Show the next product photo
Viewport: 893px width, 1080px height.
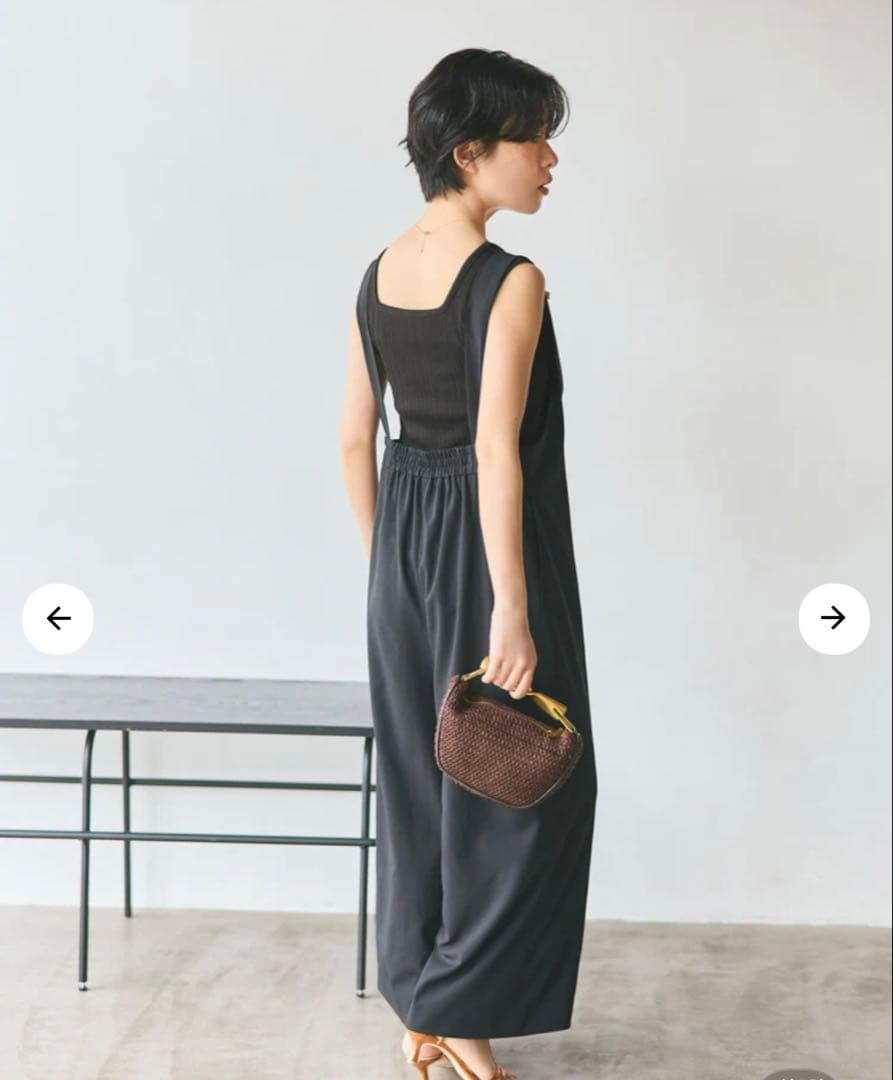(x=833, y=619)
